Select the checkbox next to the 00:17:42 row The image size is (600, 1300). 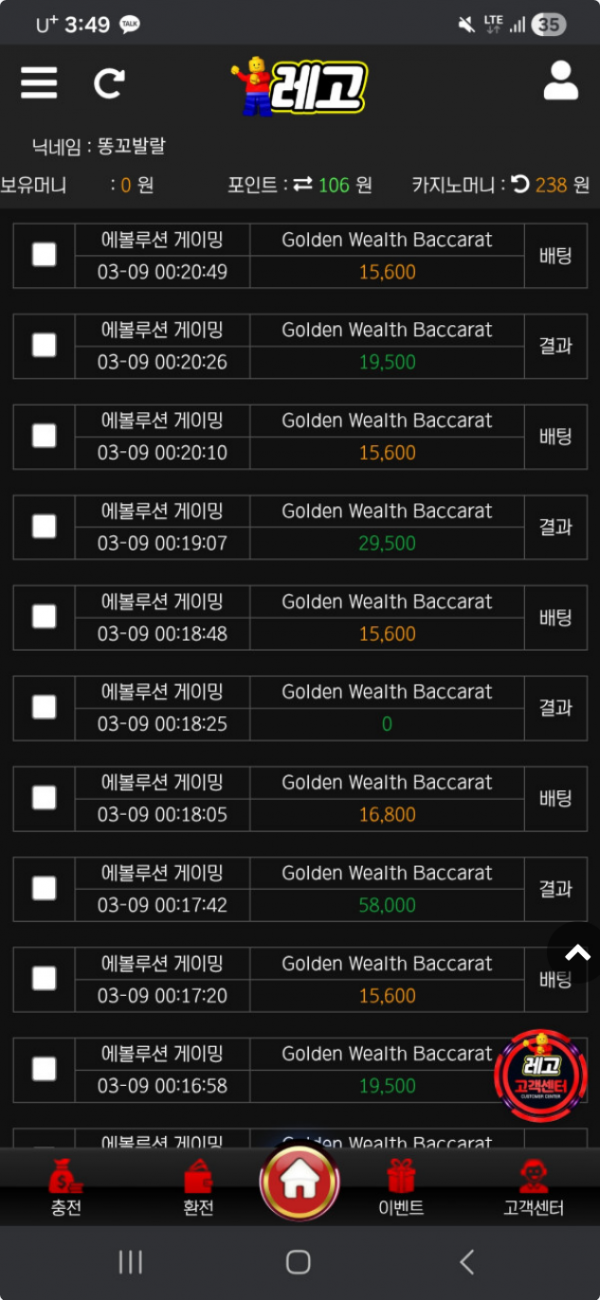(44, 888)
